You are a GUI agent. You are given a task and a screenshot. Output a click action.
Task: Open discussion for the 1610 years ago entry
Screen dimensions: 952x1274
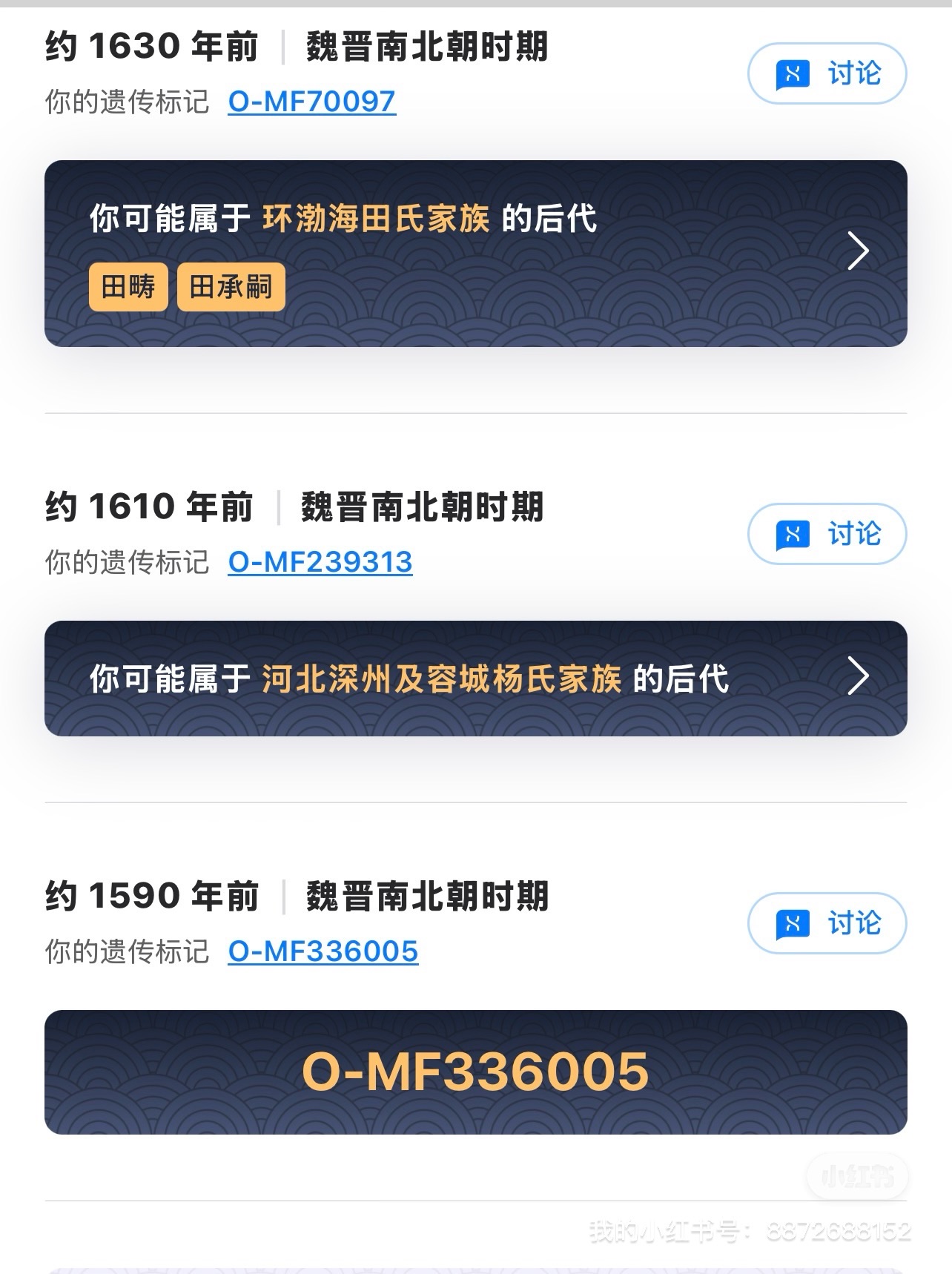coord(827,534)
